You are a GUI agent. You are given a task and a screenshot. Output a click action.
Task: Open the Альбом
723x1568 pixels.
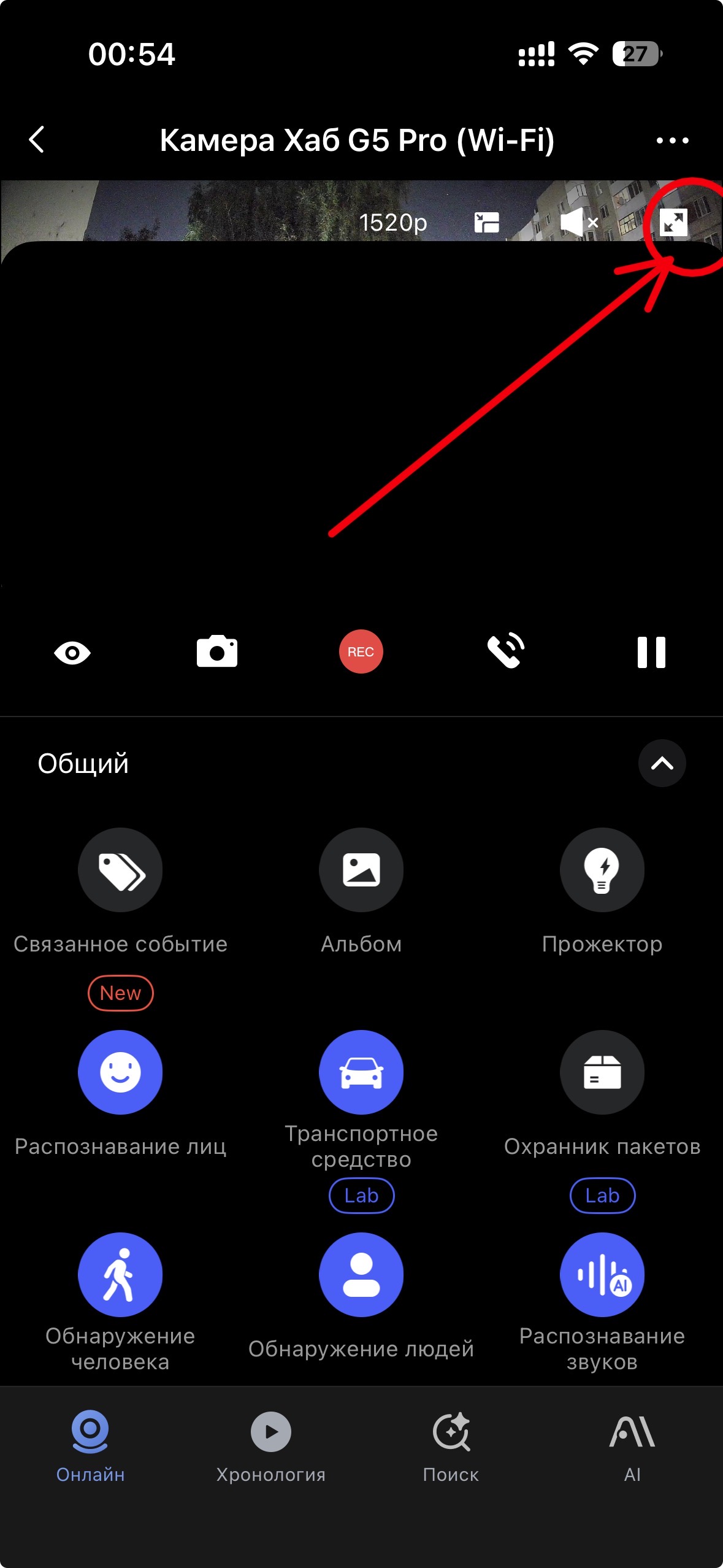coord(361,870)
